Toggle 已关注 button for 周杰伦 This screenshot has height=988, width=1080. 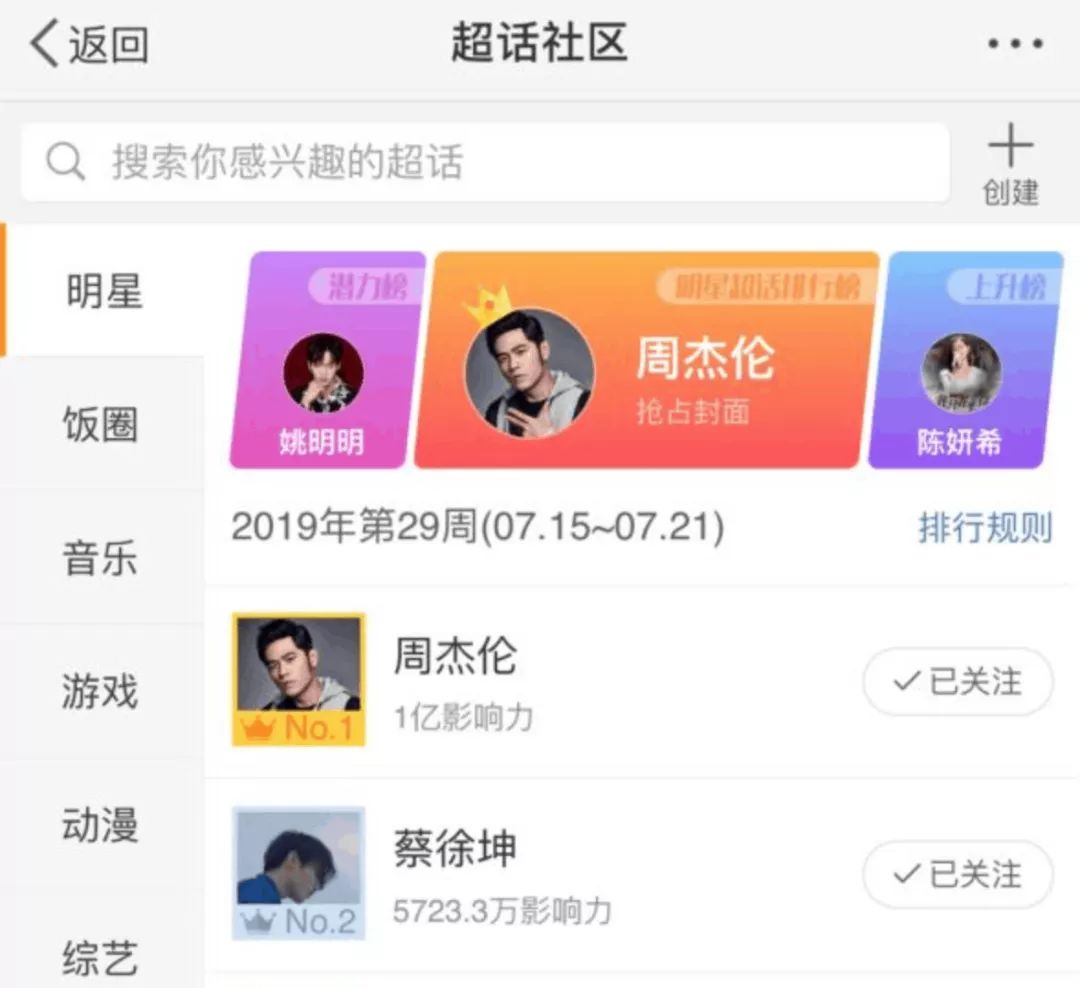point(957,682)
